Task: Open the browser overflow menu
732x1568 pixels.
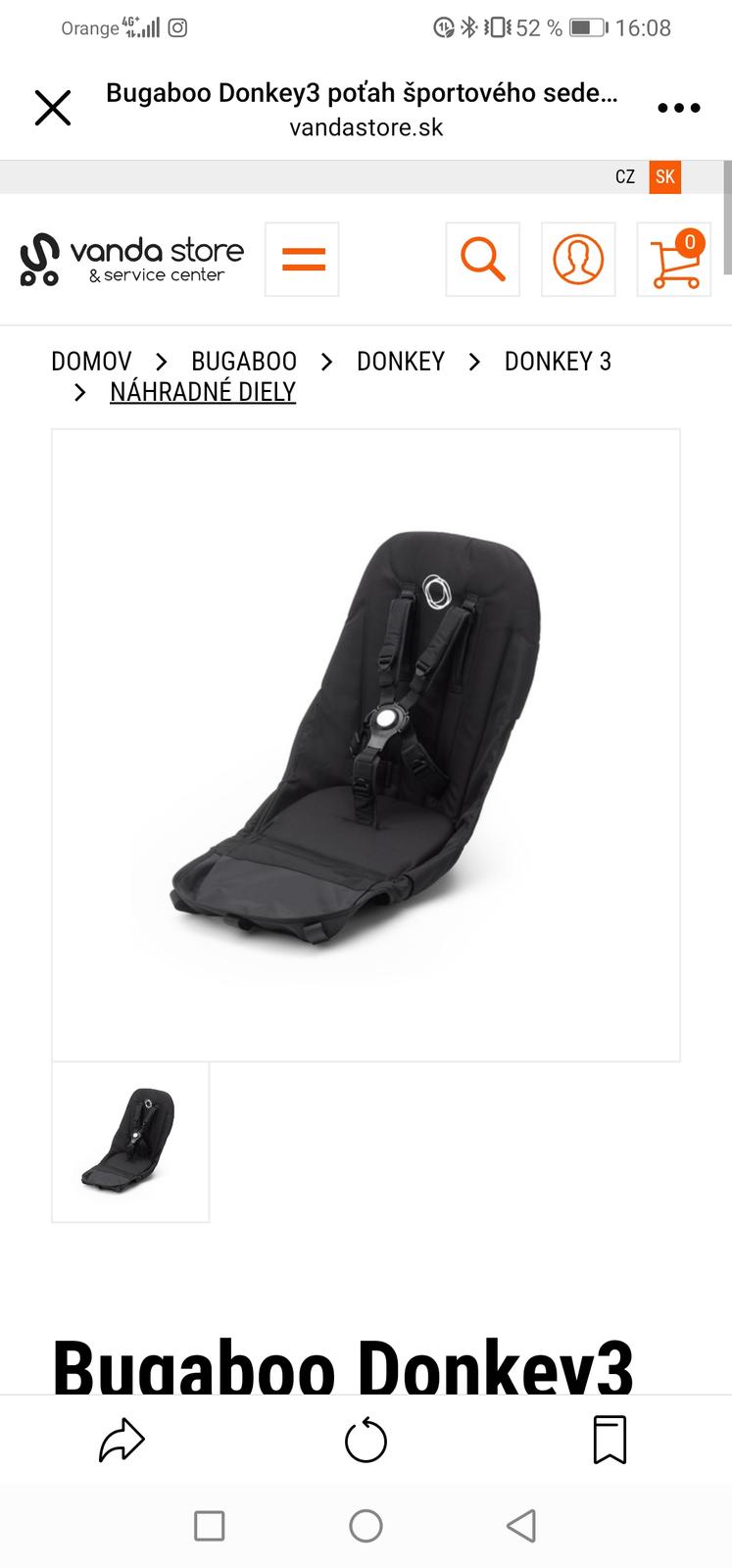Action: pos(678,108)
